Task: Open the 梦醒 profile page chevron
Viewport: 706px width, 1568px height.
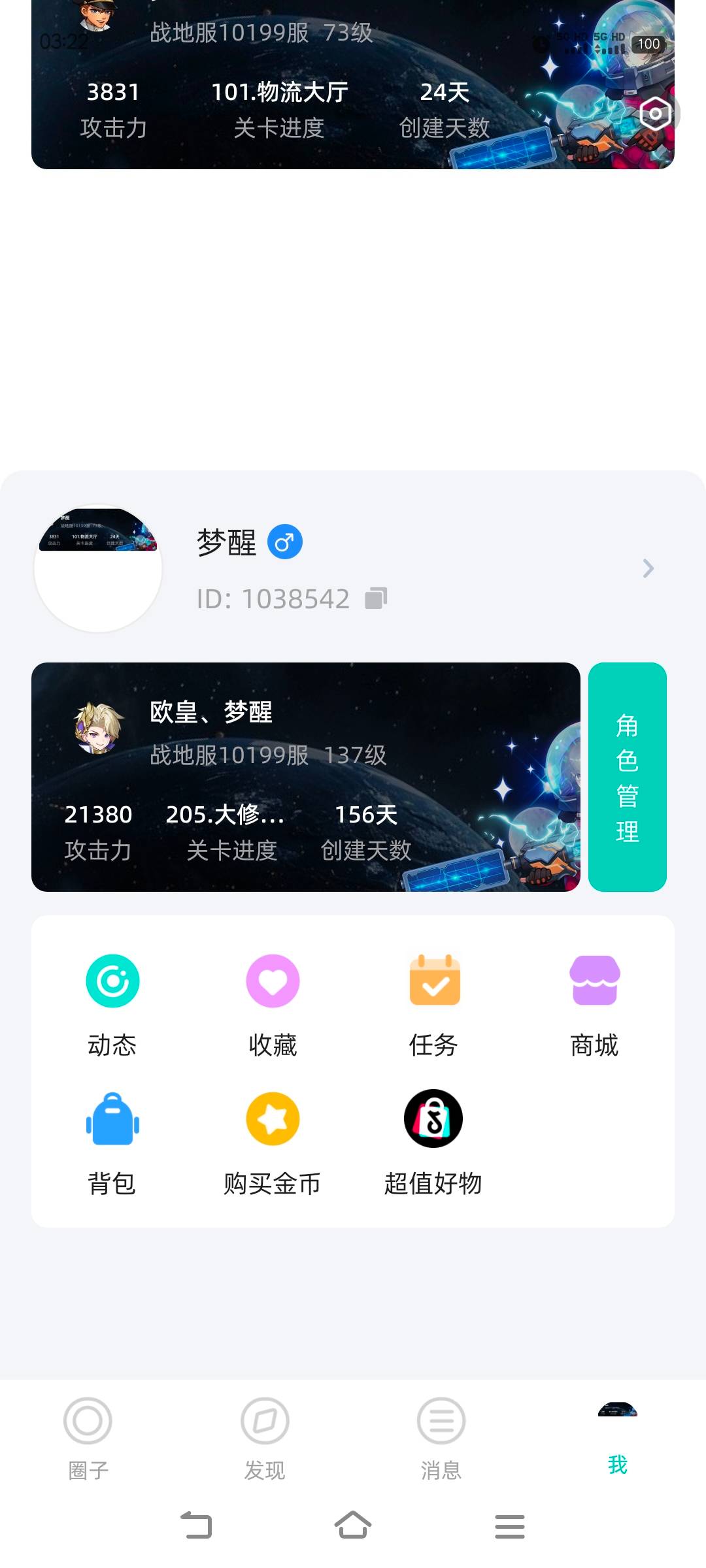Action: click(x=648, y=568)
